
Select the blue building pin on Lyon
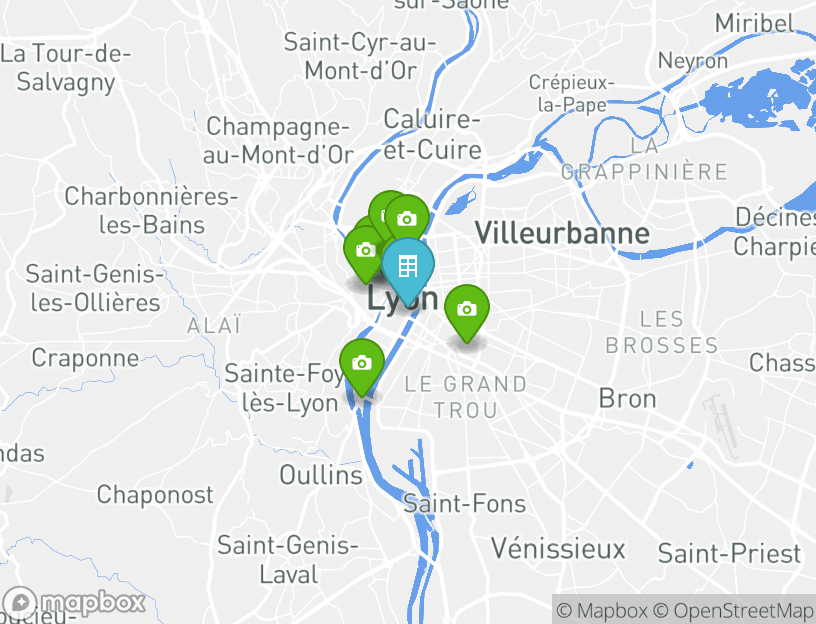(407, 266)
